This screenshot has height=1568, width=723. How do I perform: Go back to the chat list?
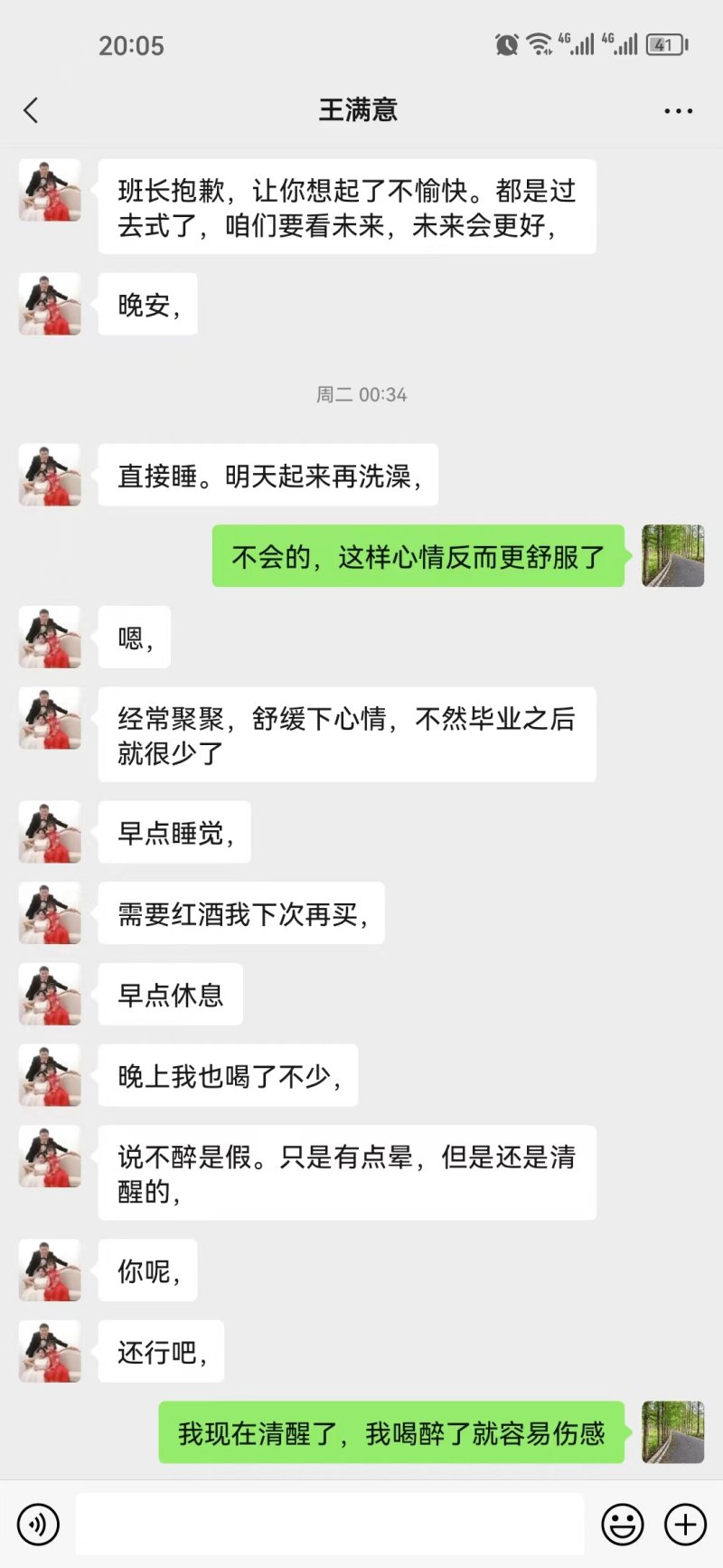[32, 110]
